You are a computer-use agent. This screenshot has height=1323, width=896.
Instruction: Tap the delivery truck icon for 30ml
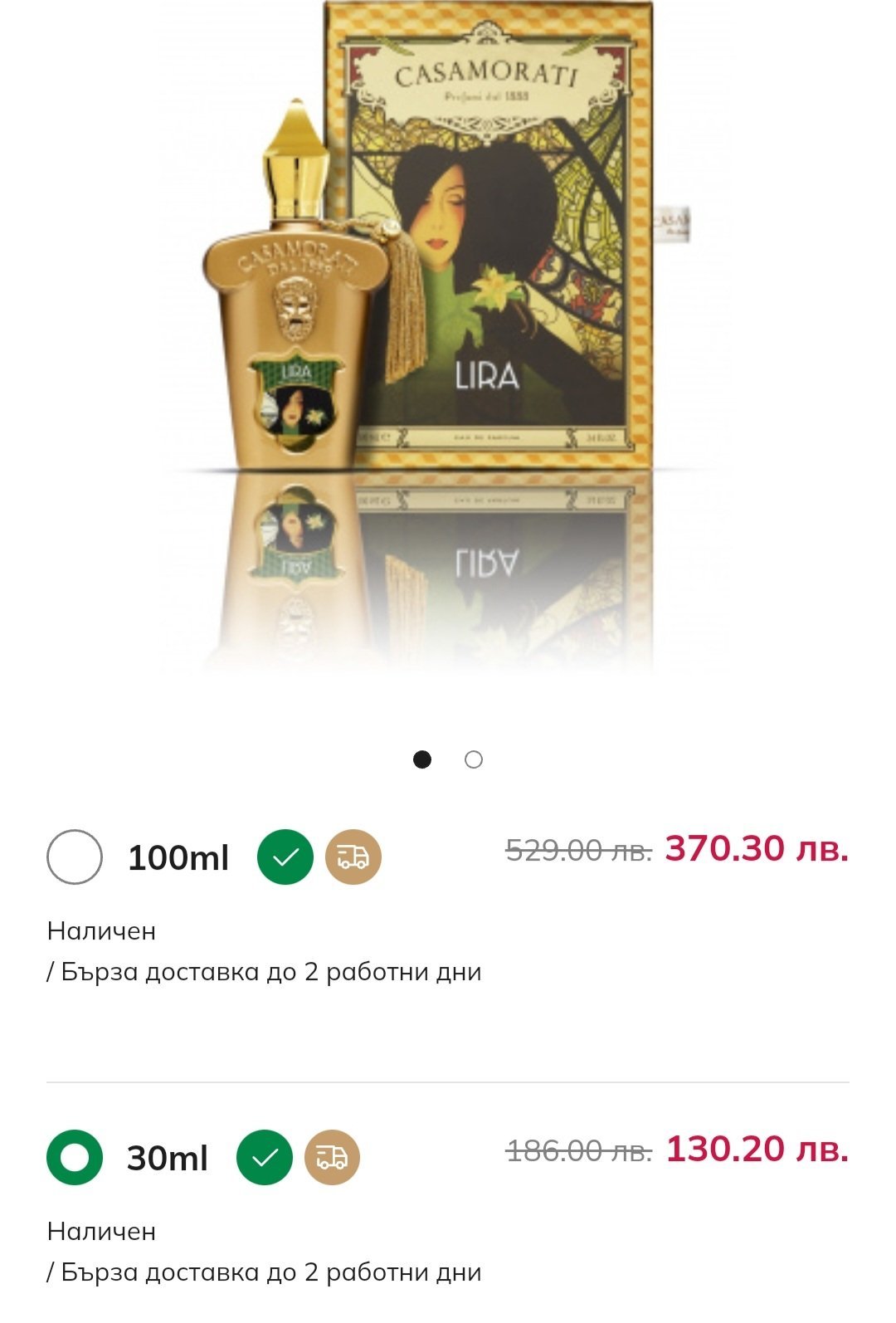tap(332, 1157)
